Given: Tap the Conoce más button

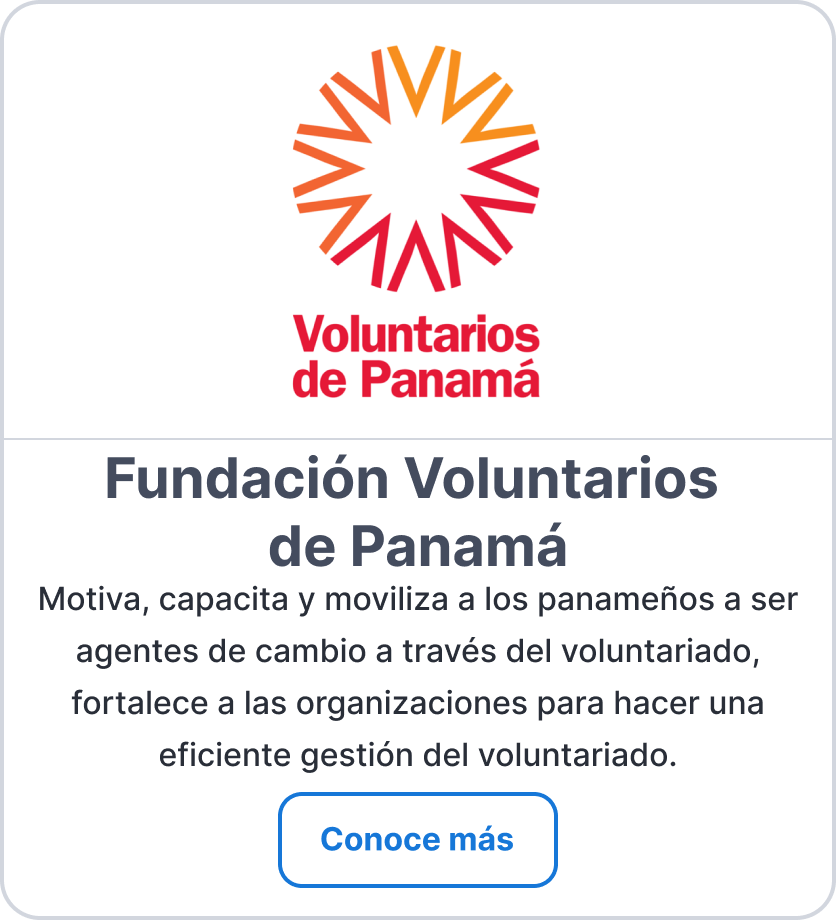Looking at the screenshot, I should pos(417,839).
